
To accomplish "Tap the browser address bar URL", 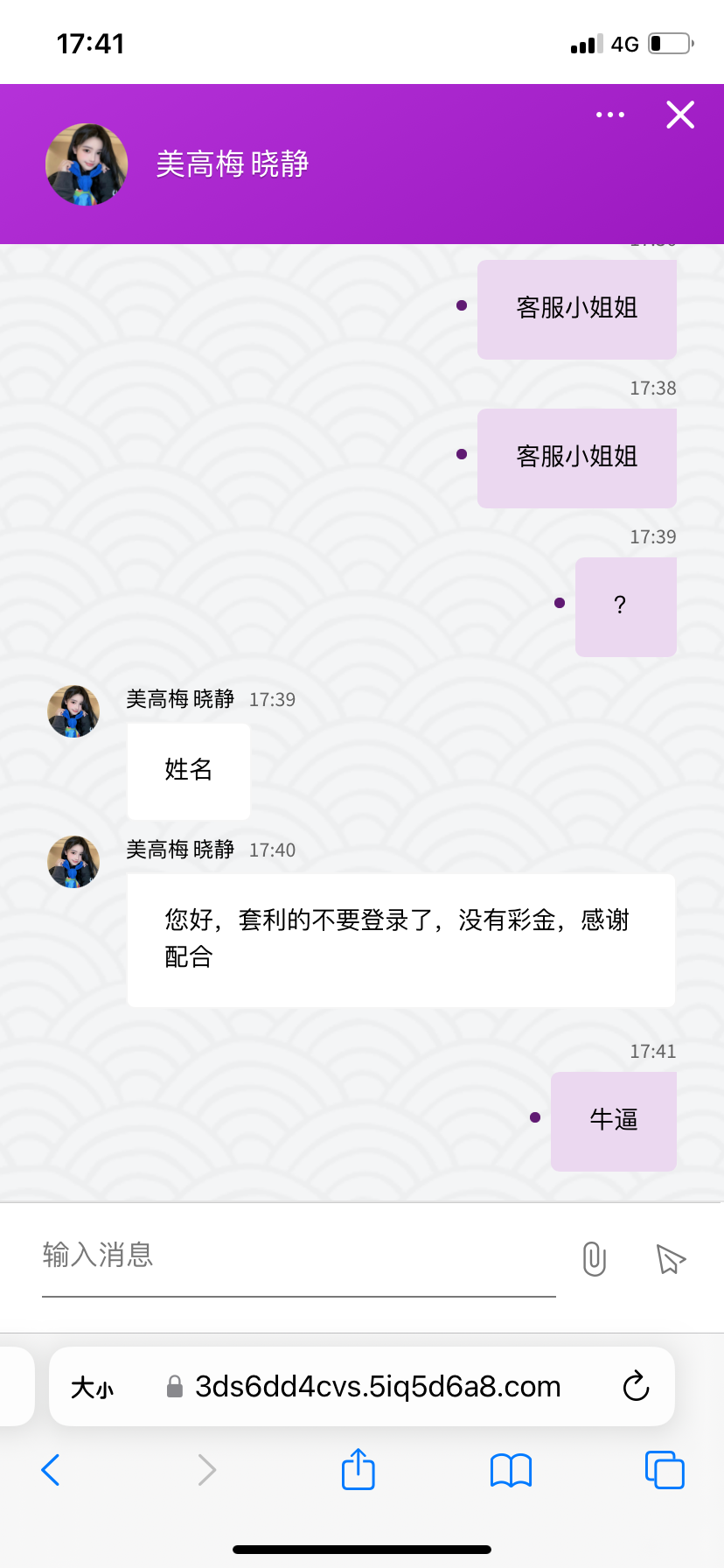I will point(378,1386).
